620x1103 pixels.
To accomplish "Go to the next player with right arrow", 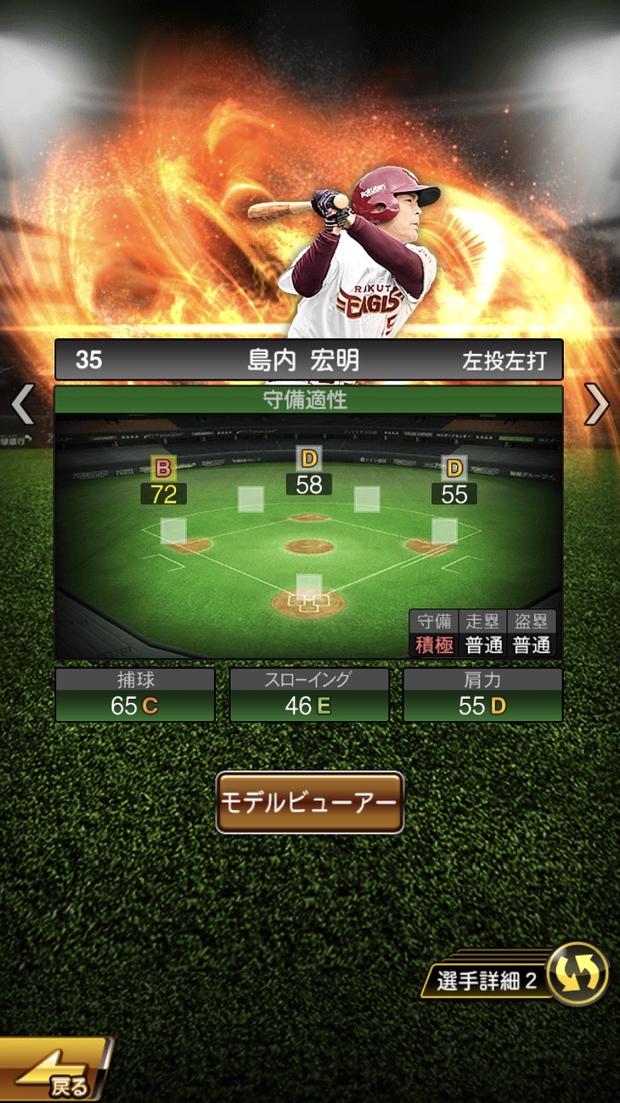I will (597, 404).
